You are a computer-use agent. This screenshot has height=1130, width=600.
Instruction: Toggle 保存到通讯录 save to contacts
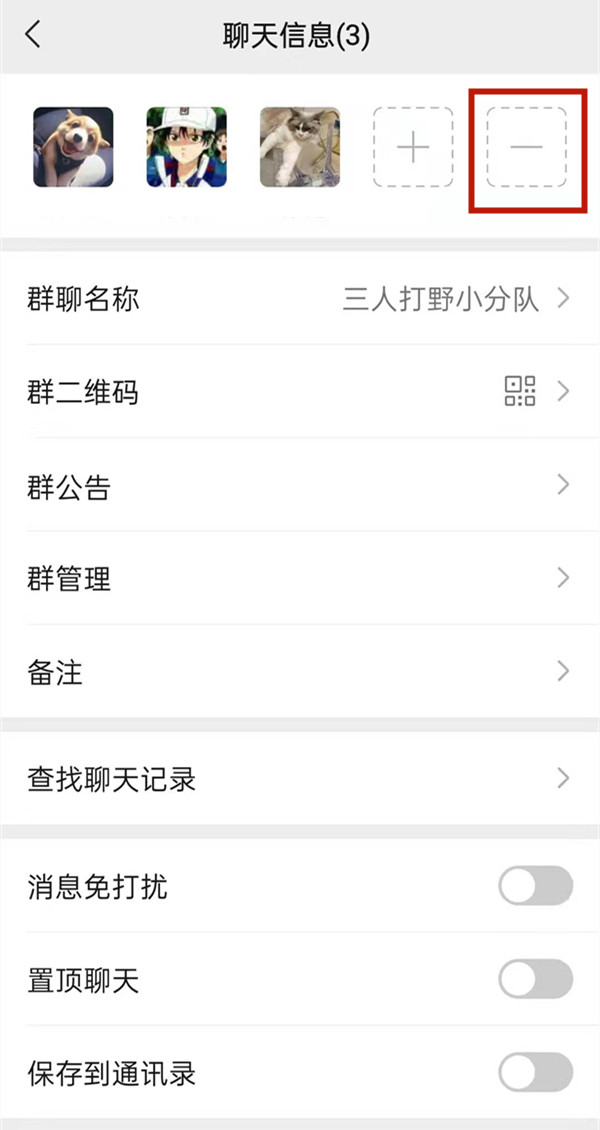535,1073
